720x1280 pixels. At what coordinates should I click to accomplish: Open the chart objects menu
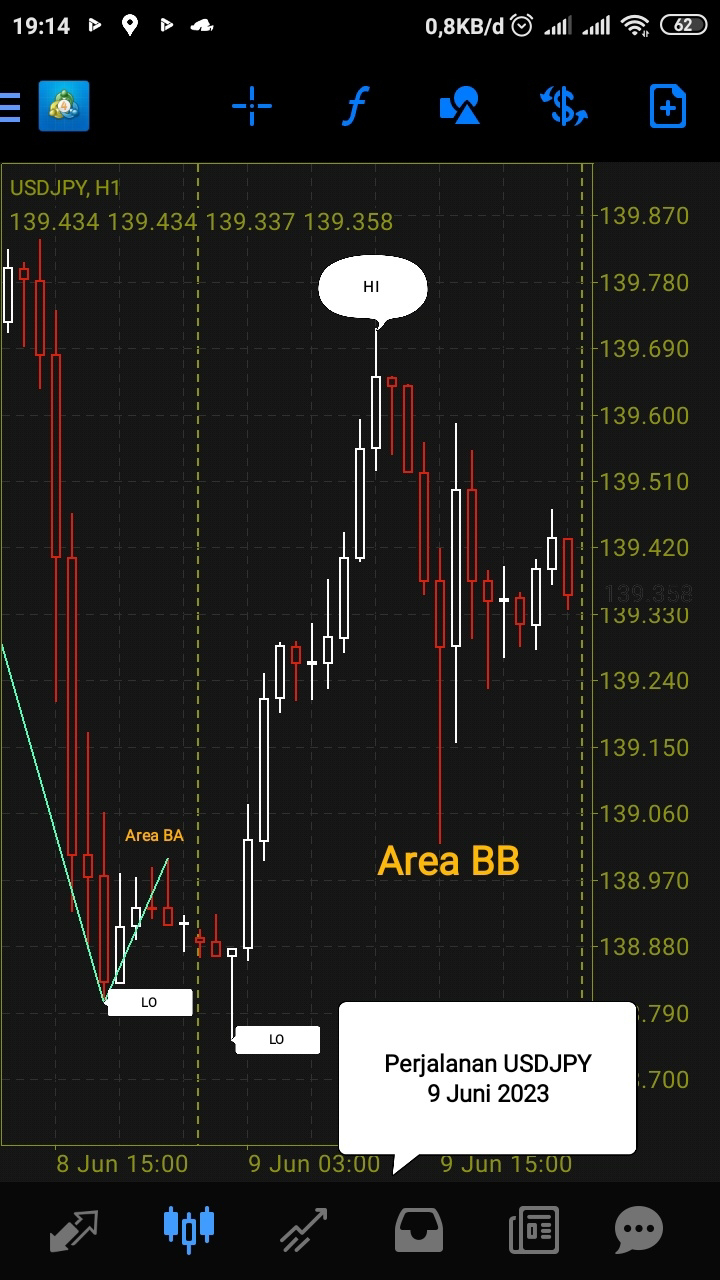tap(459, 106)
